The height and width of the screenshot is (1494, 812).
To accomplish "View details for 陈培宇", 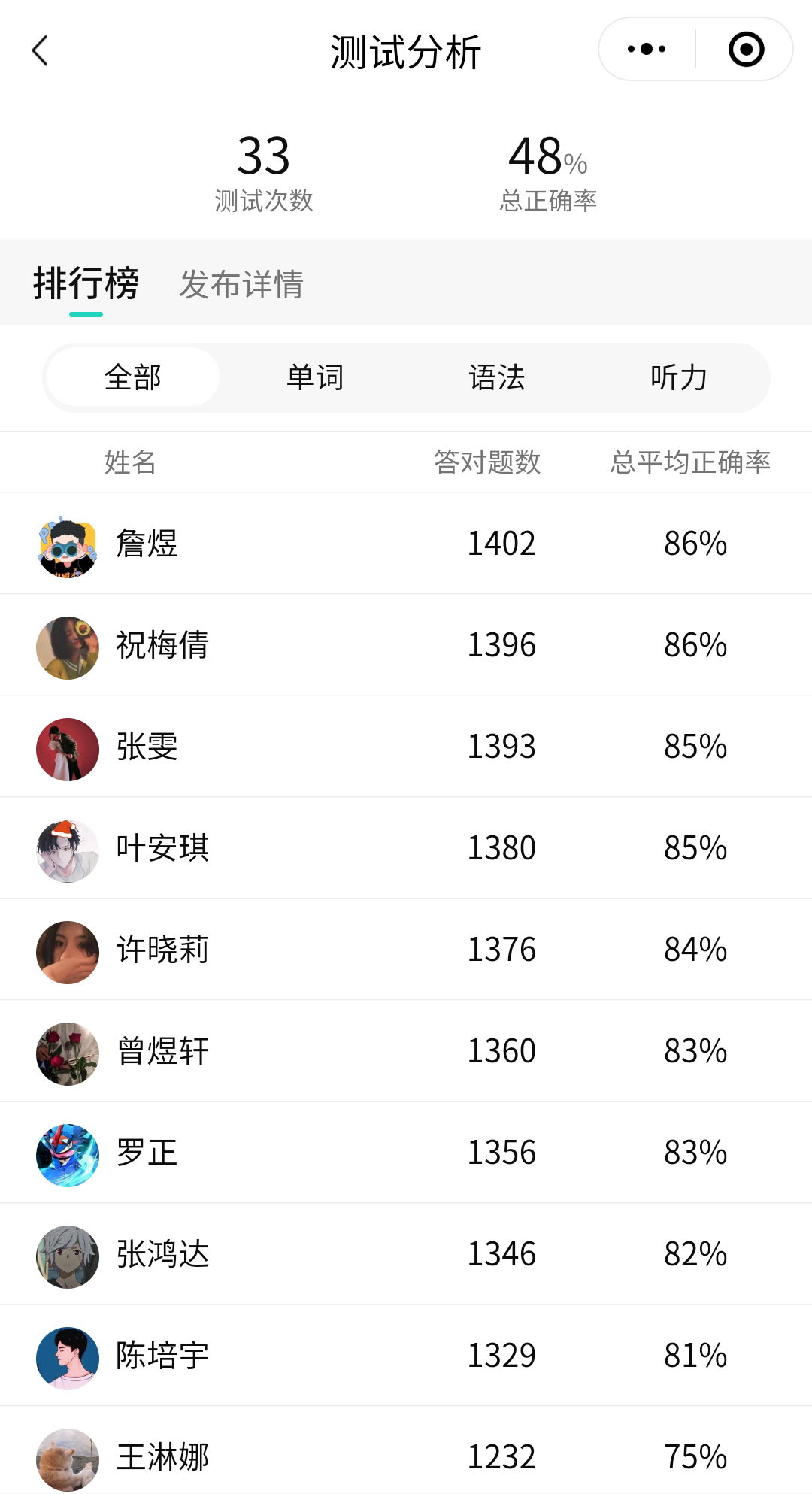I will click(406, 1356).
